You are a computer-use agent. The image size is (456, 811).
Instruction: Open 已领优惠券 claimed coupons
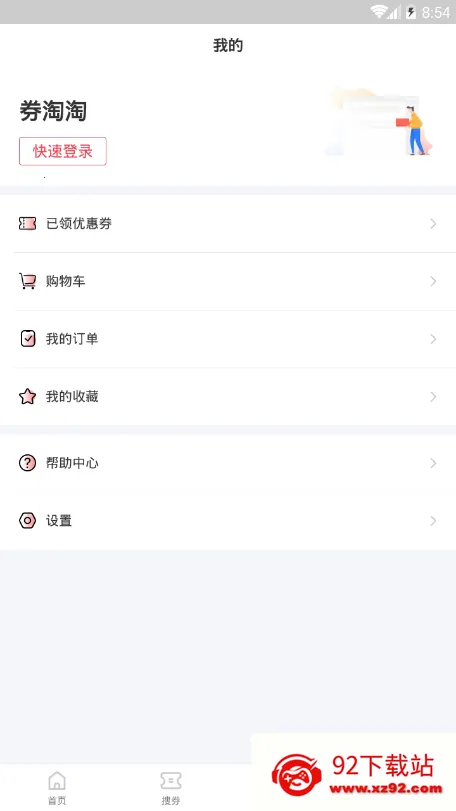(x=228, y=223)
